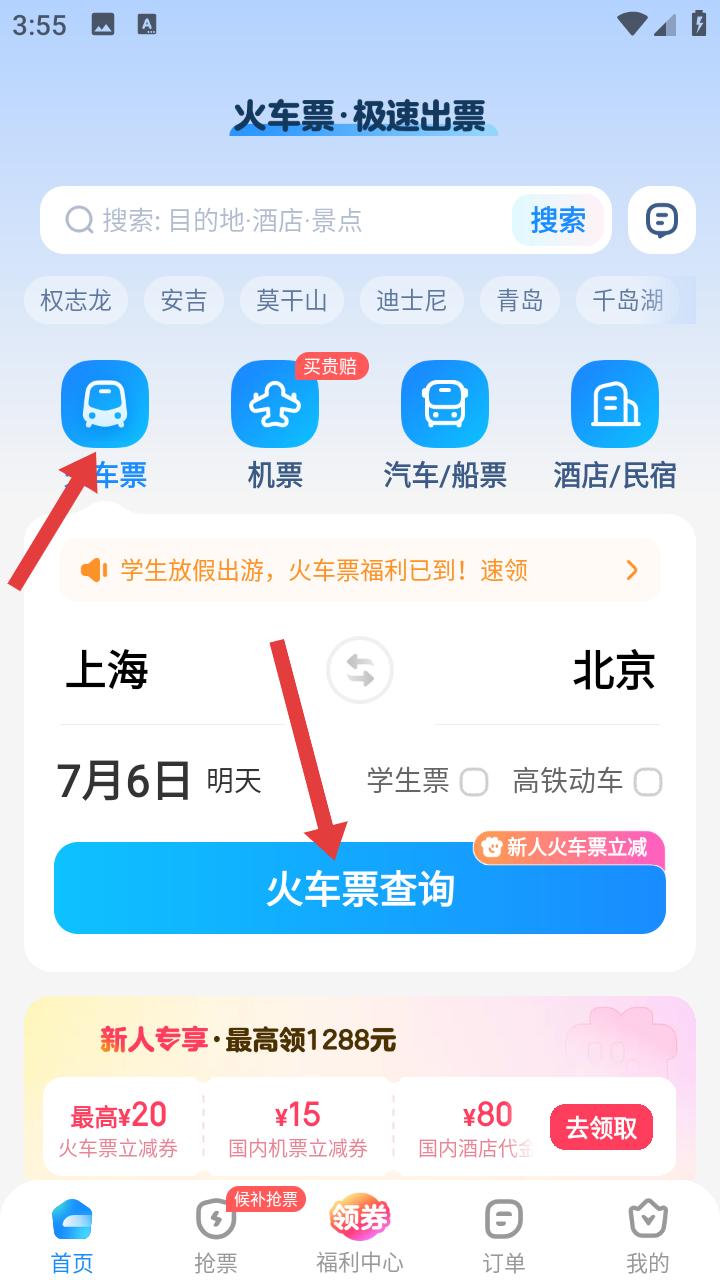Change the arrival city 北京
The height and width of the screenshot is (1280, 720).
614,670
